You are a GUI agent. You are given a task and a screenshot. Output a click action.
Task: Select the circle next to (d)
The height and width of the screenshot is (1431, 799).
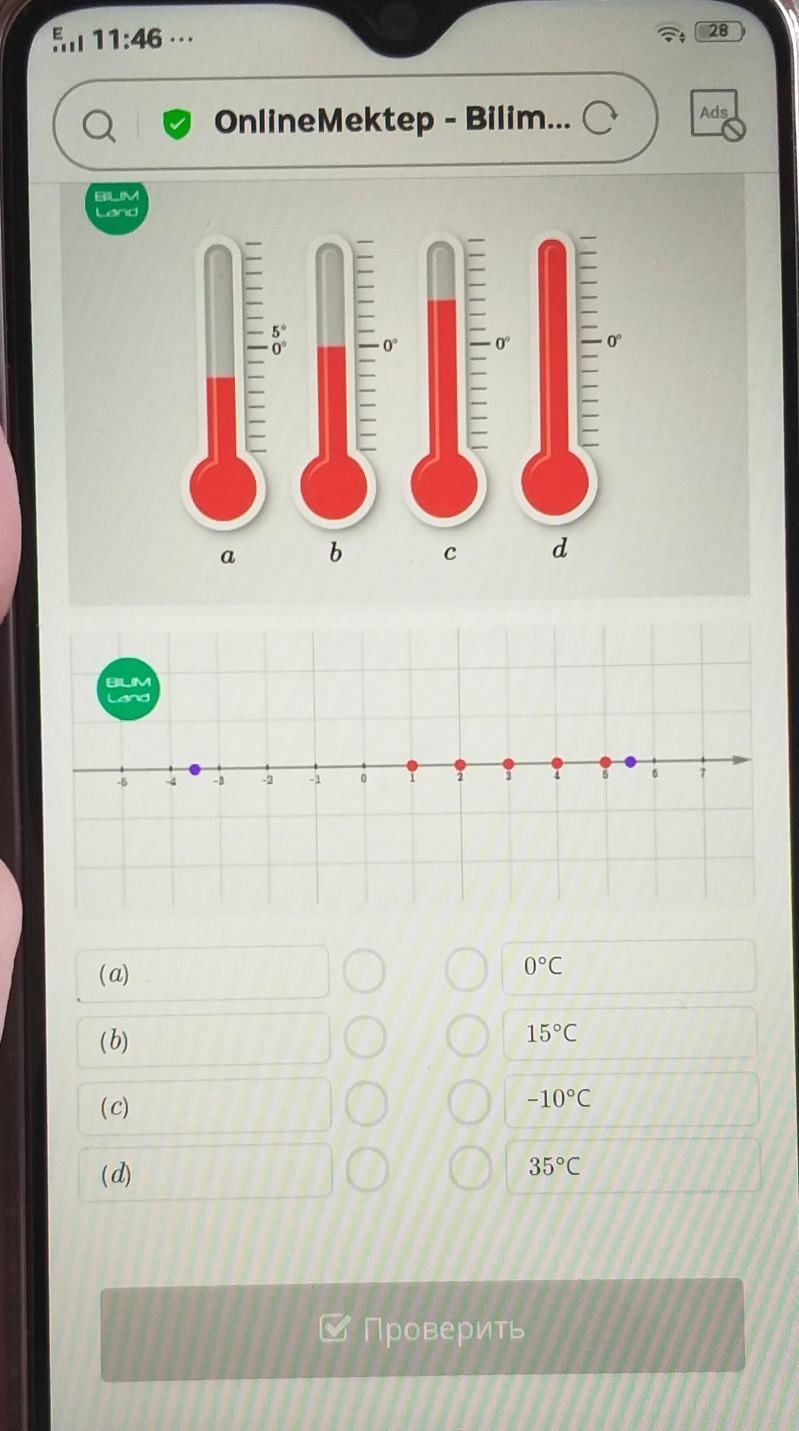point(368,1170)
